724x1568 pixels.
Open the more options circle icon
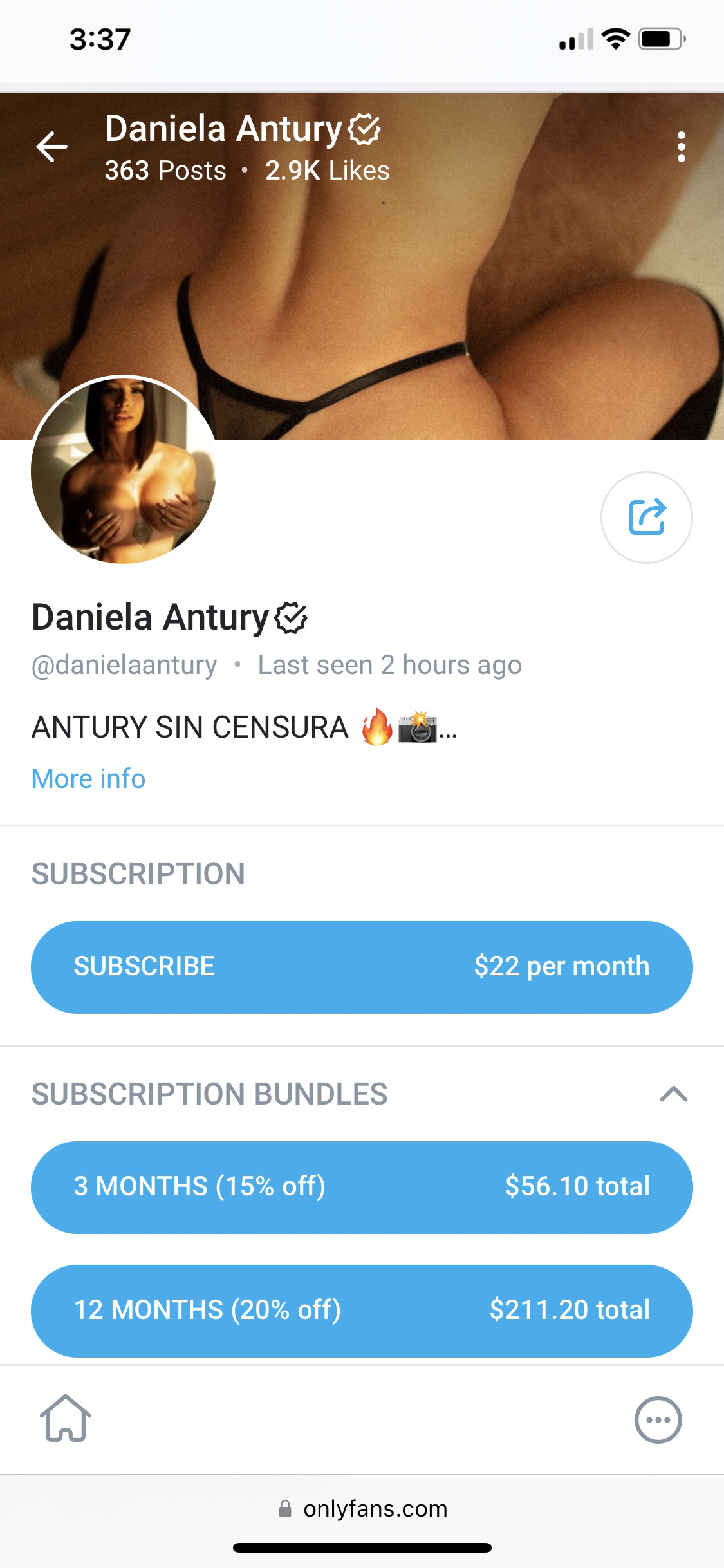658,1419
